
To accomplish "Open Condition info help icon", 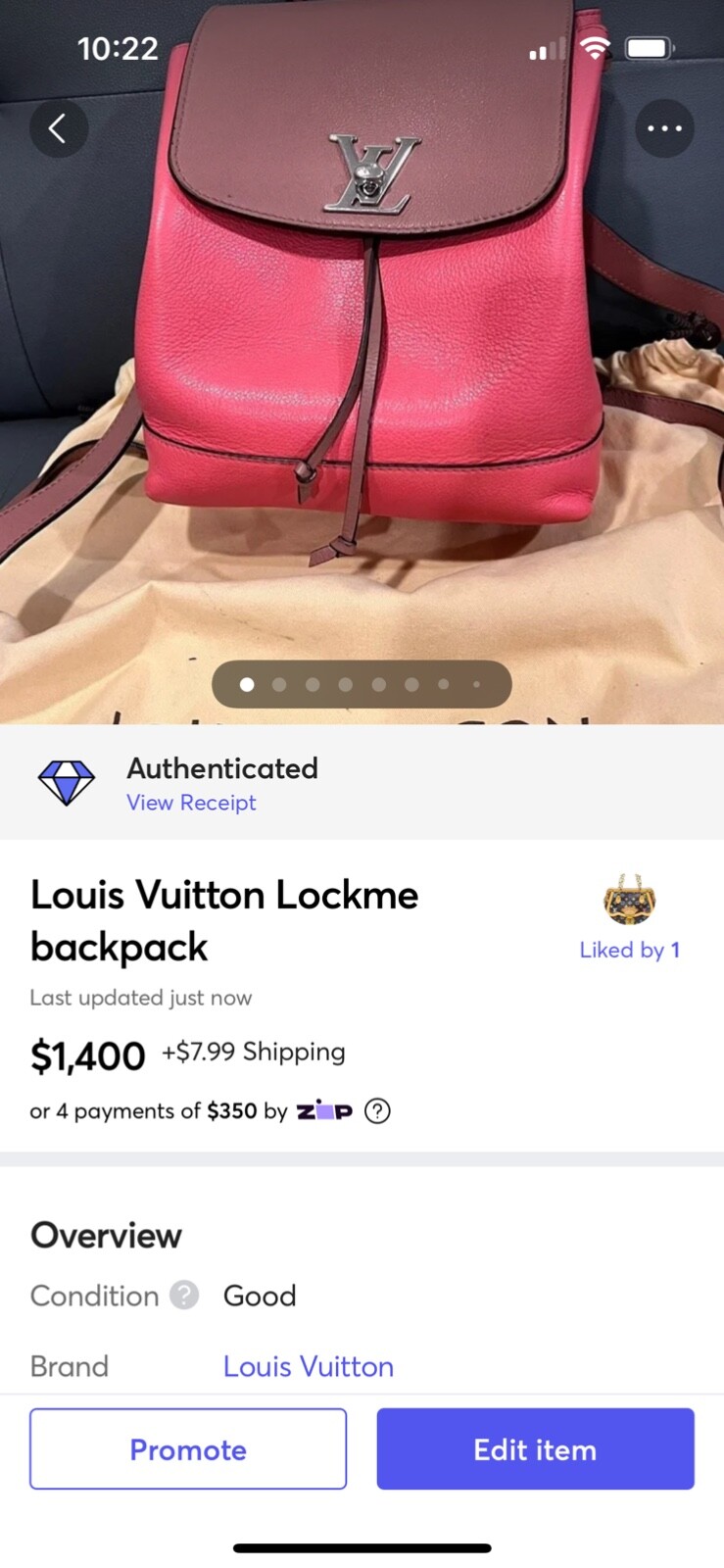I will coord(184,1295).
